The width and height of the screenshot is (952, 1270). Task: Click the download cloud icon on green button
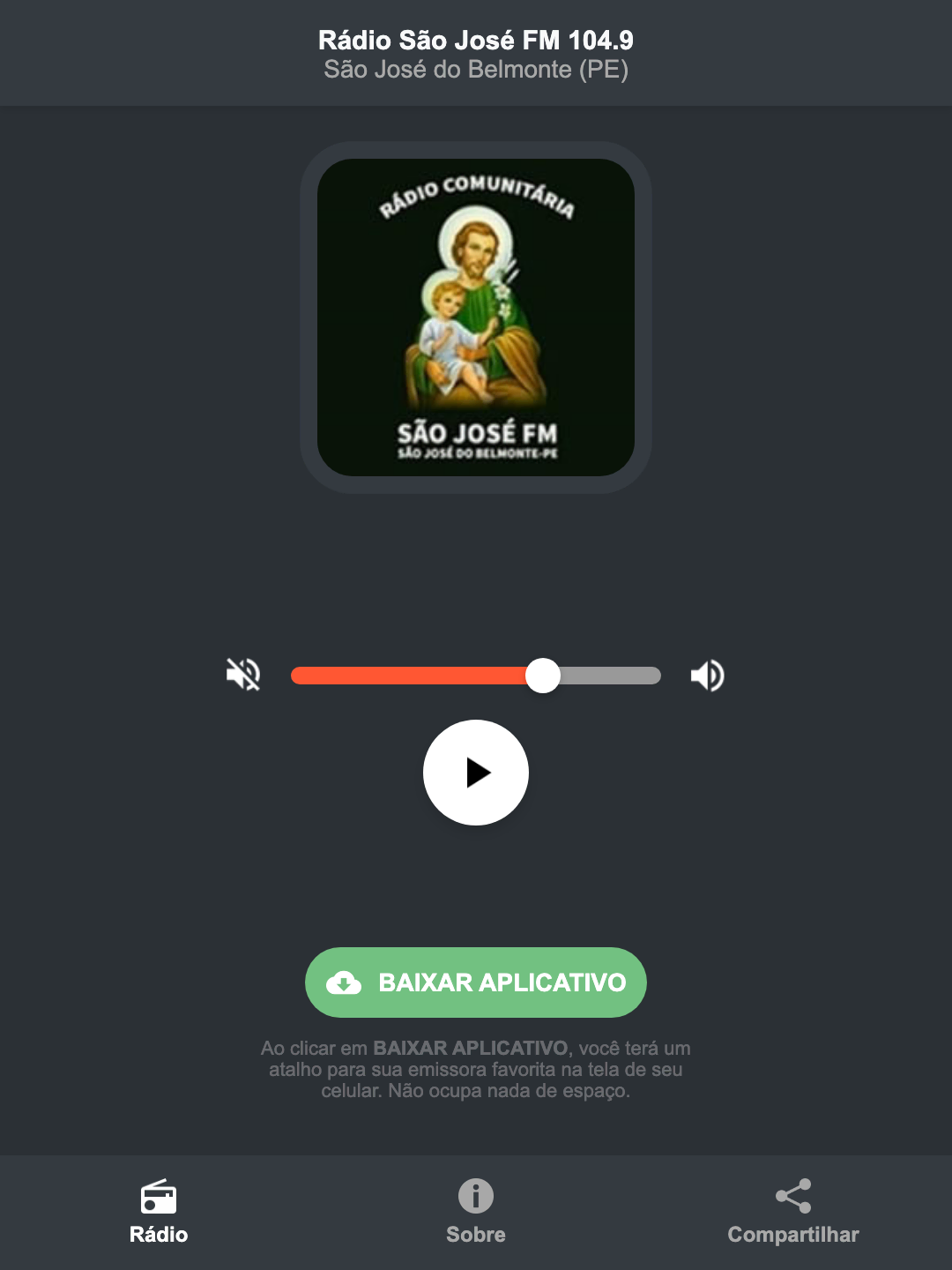[x=346, y=982]
